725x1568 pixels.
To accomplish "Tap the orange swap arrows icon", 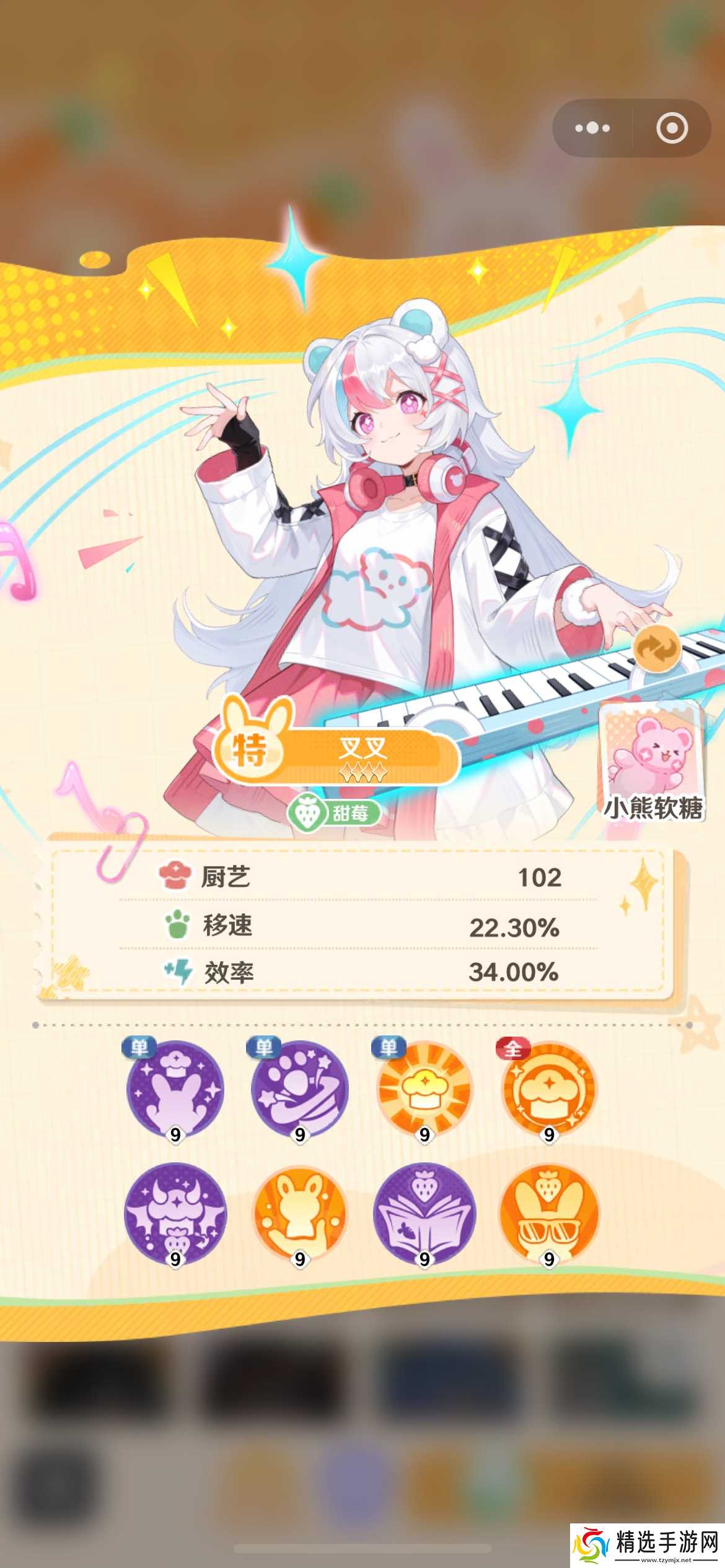I will [x=657, y=649].
